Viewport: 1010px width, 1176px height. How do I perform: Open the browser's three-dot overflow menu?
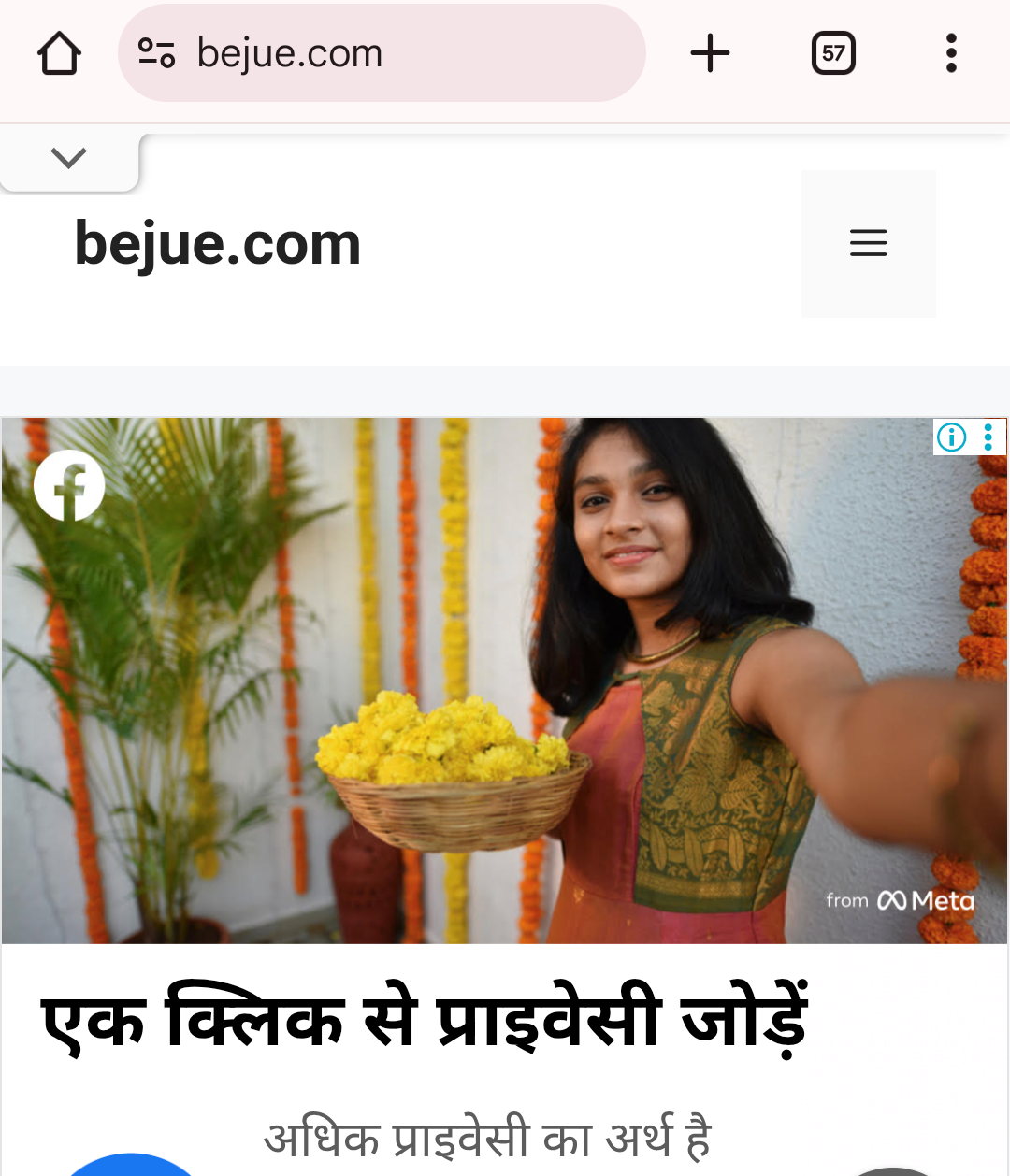click(951, 53)
